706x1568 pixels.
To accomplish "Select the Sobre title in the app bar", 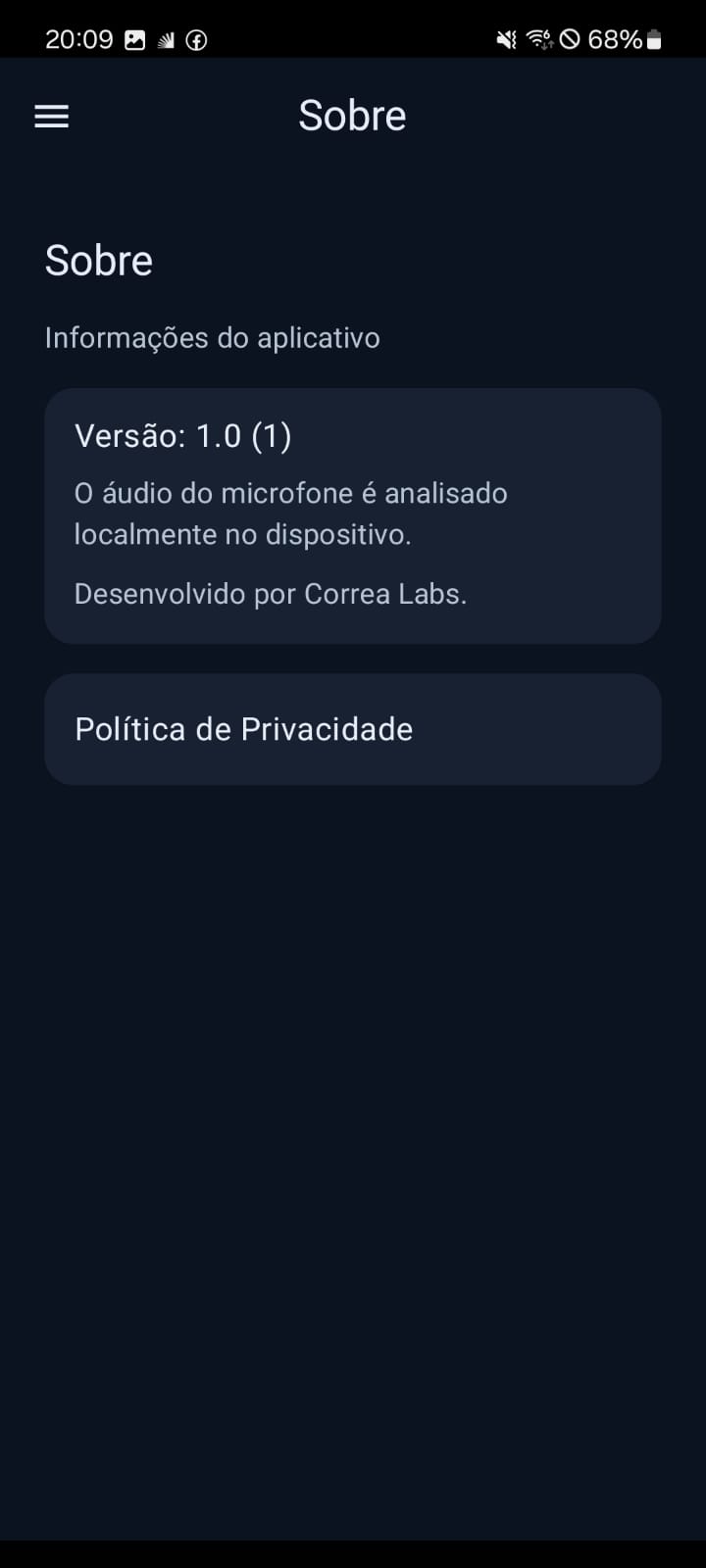I will pyautogui.click(x=353, y=115).
